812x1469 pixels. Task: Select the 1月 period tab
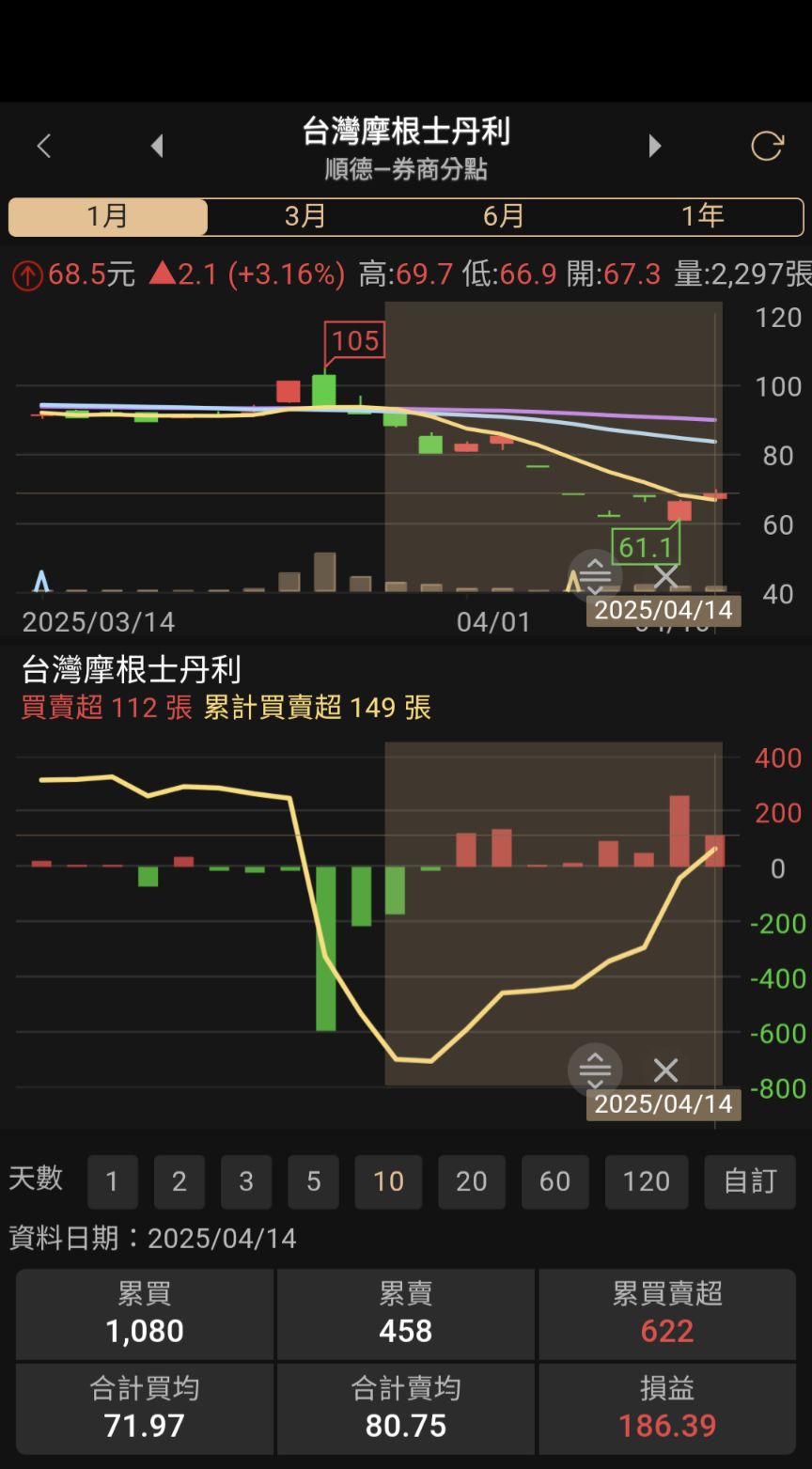108,217
